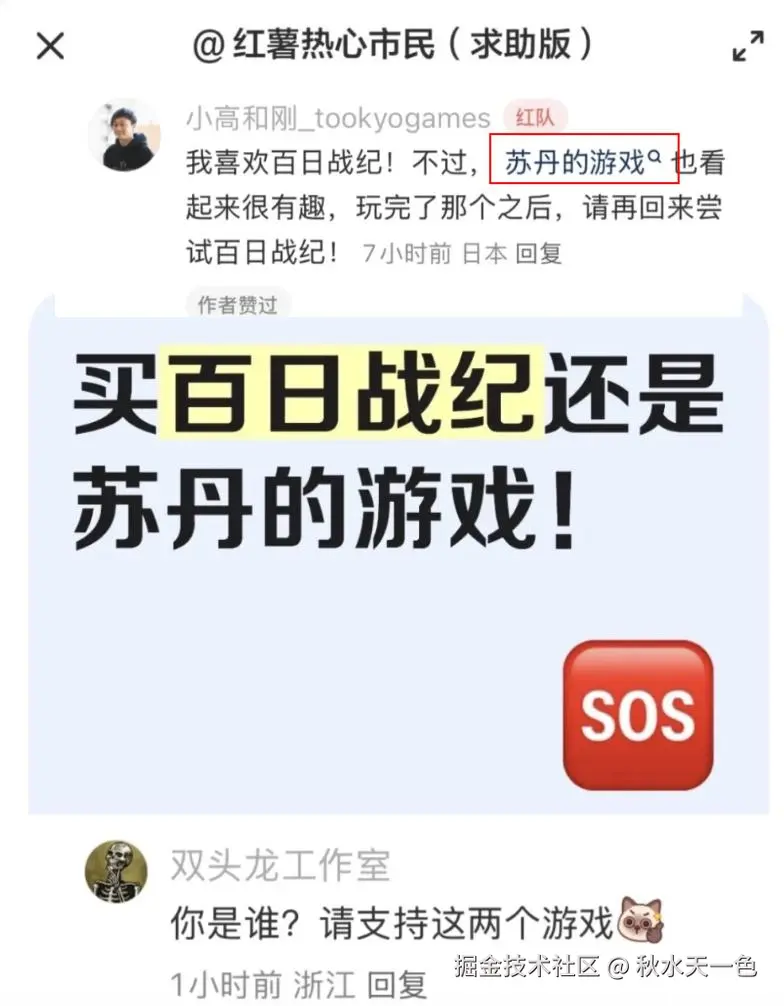The width and height of the screenshot is (784, 1006).
Task: Open the 买百日战纪还是苏丹的游戏 post image
Action: point(400,560)
